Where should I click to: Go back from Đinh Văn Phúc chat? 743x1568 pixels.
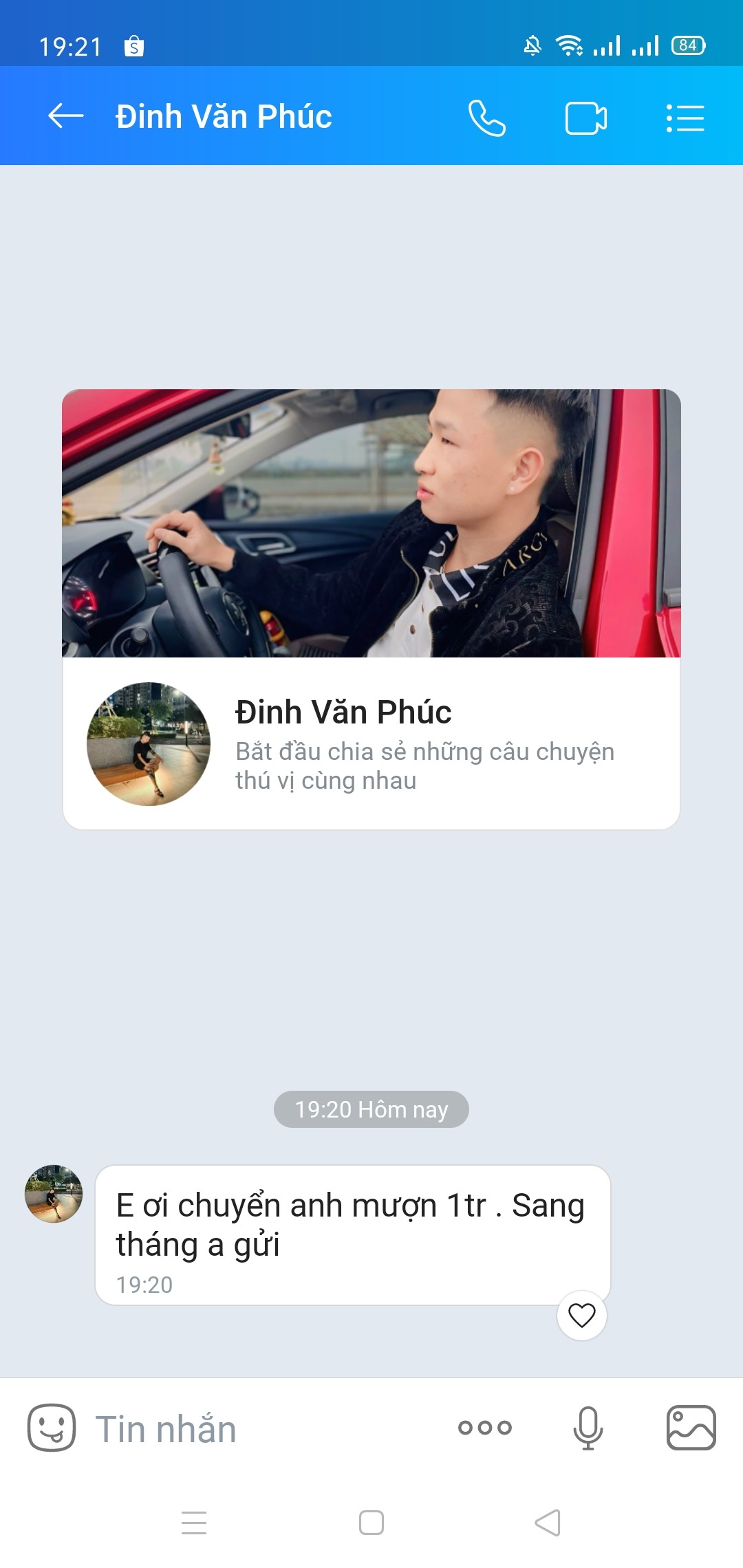tap(66, 116)
